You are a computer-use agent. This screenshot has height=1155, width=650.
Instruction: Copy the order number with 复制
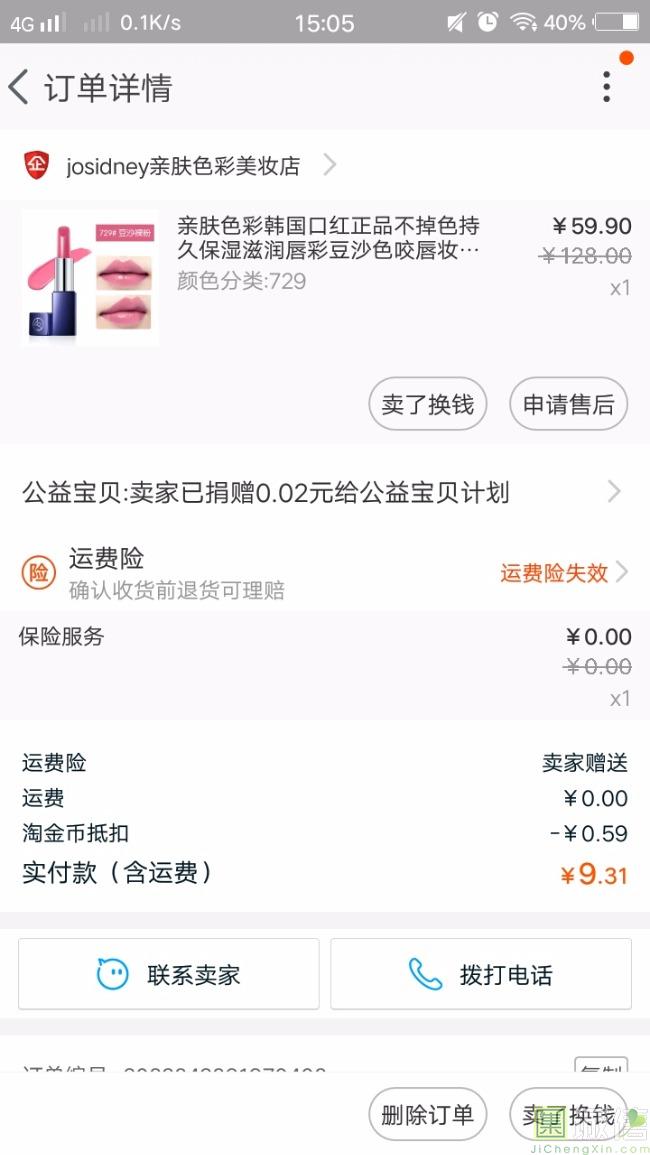pos(600,1068)
